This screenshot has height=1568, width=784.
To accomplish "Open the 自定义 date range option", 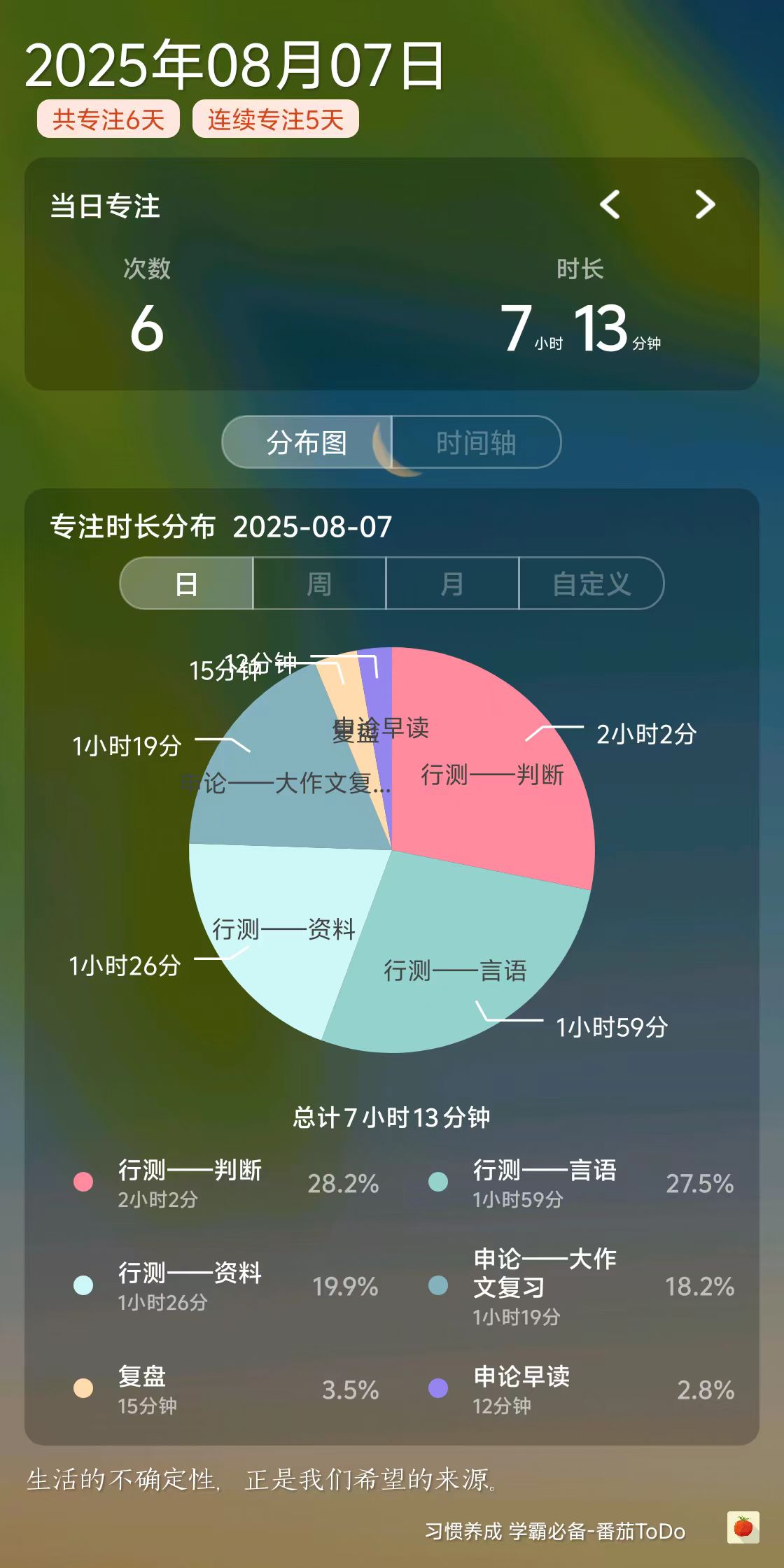I will 591,584.
